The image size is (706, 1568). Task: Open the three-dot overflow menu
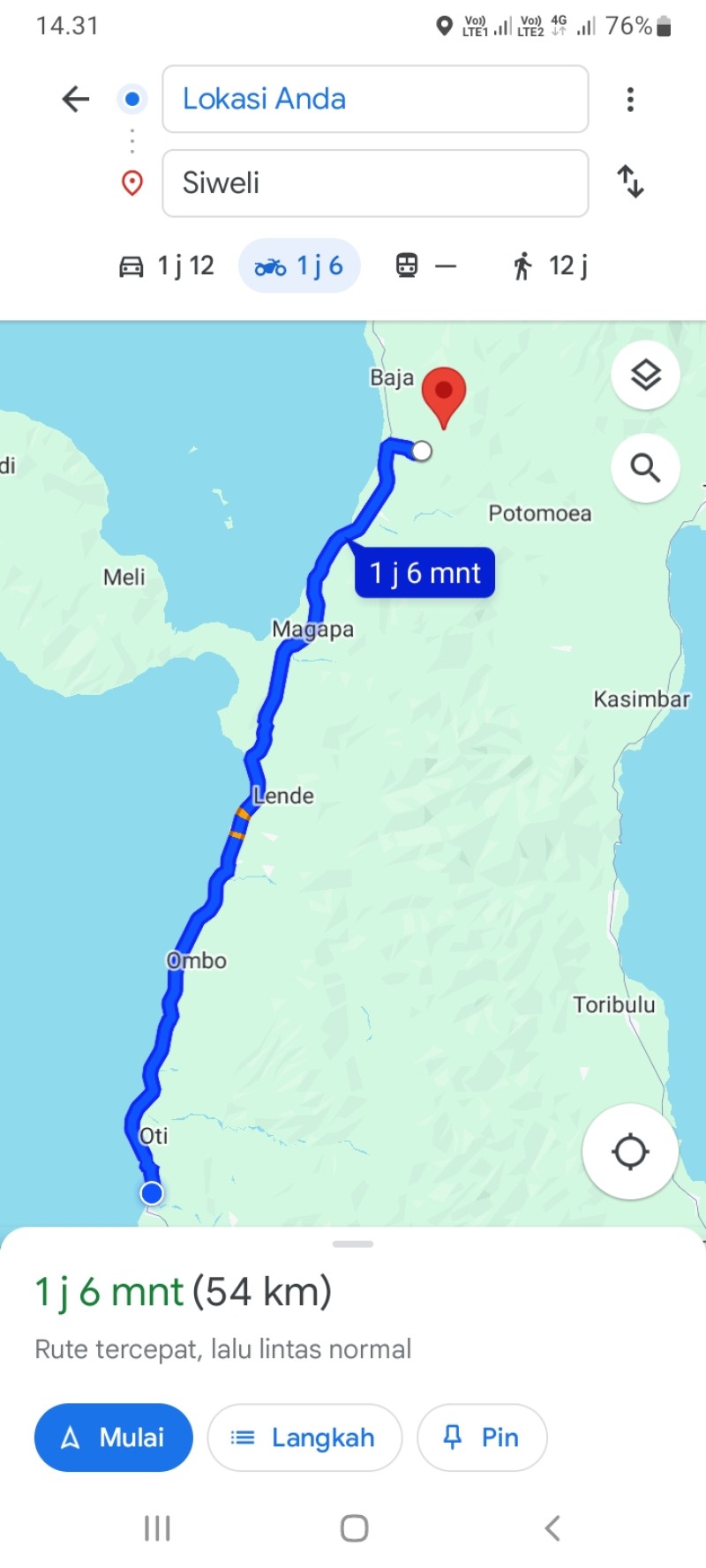pyautogui.click(x=630, y=99)
